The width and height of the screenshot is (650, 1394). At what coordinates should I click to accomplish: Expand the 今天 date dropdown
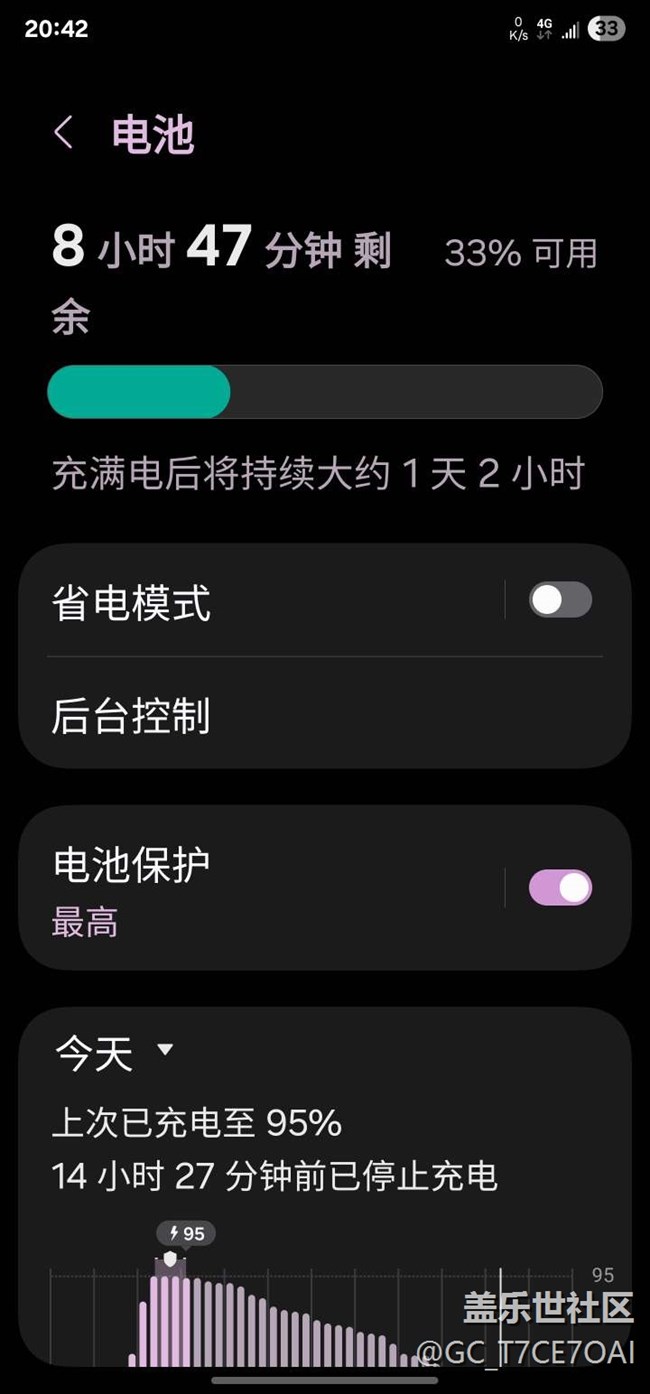pyautogui.click(x=114, y=1052)
